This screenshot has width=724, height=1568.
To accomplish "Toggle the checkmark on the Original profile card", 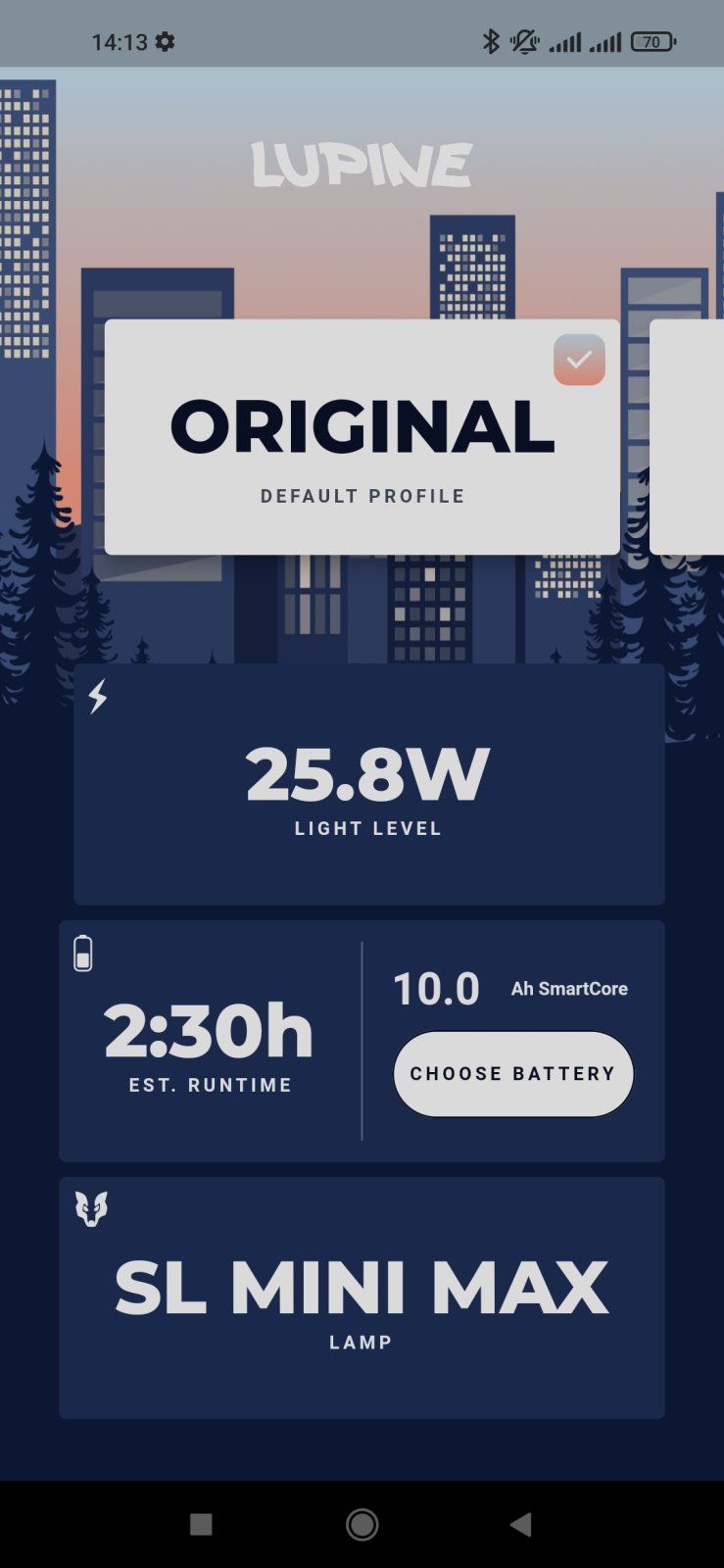I will pos(579,360).
